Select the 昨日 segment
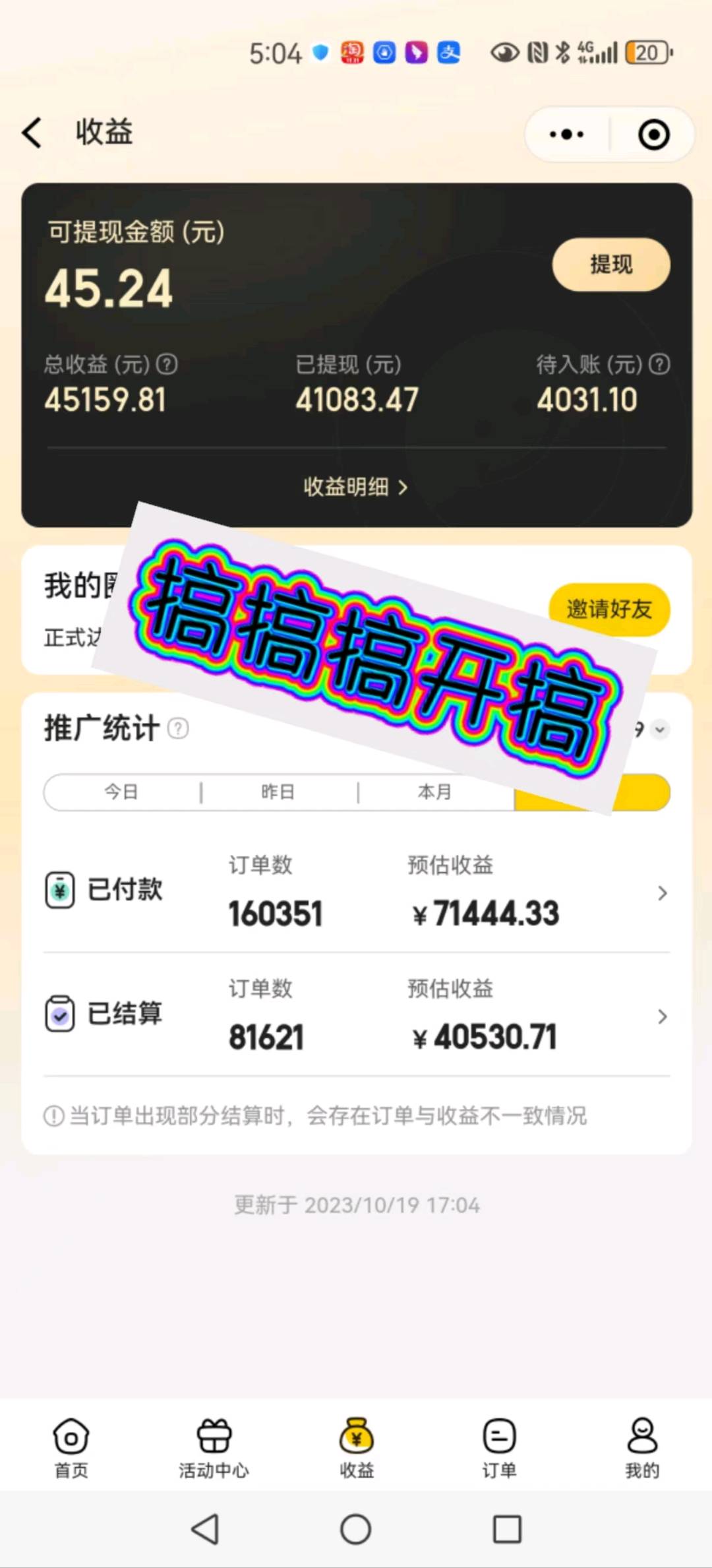The height and width of the screenshot is (1568, 712). [278, 792]
